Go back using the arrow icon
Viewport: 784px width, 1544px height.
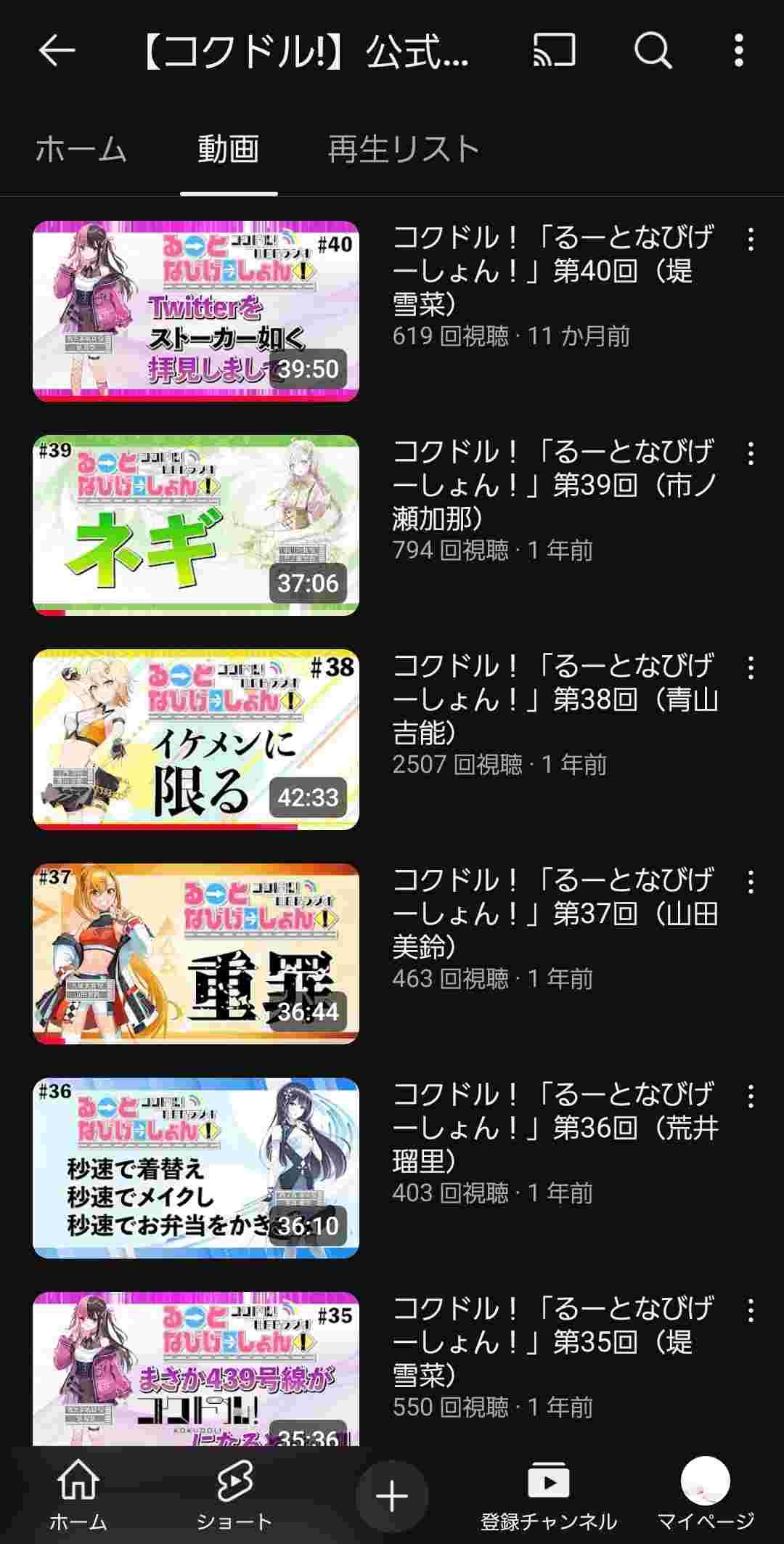click(57, 51)
